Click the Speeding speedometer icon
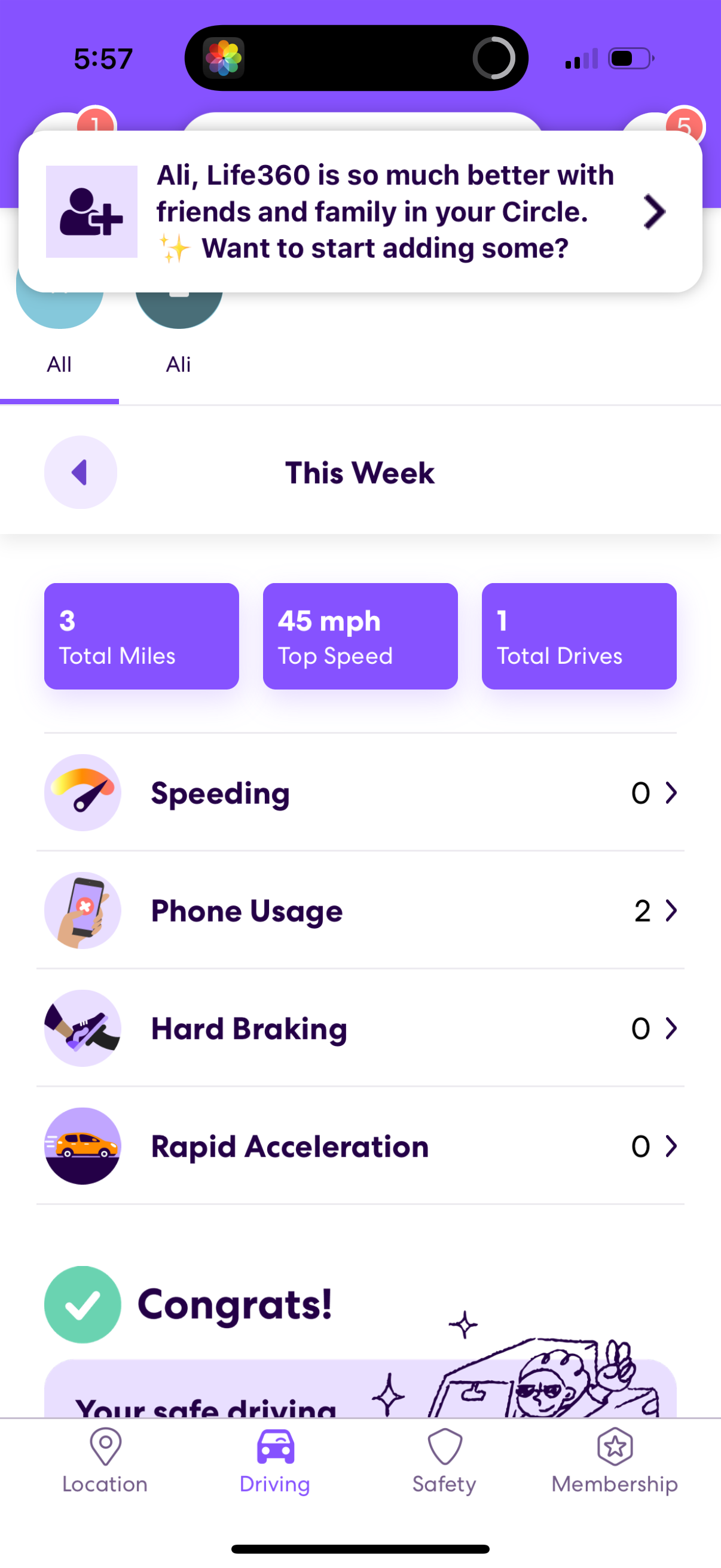721x1568 pixels. pyautogui.click(x=83, y=792)
